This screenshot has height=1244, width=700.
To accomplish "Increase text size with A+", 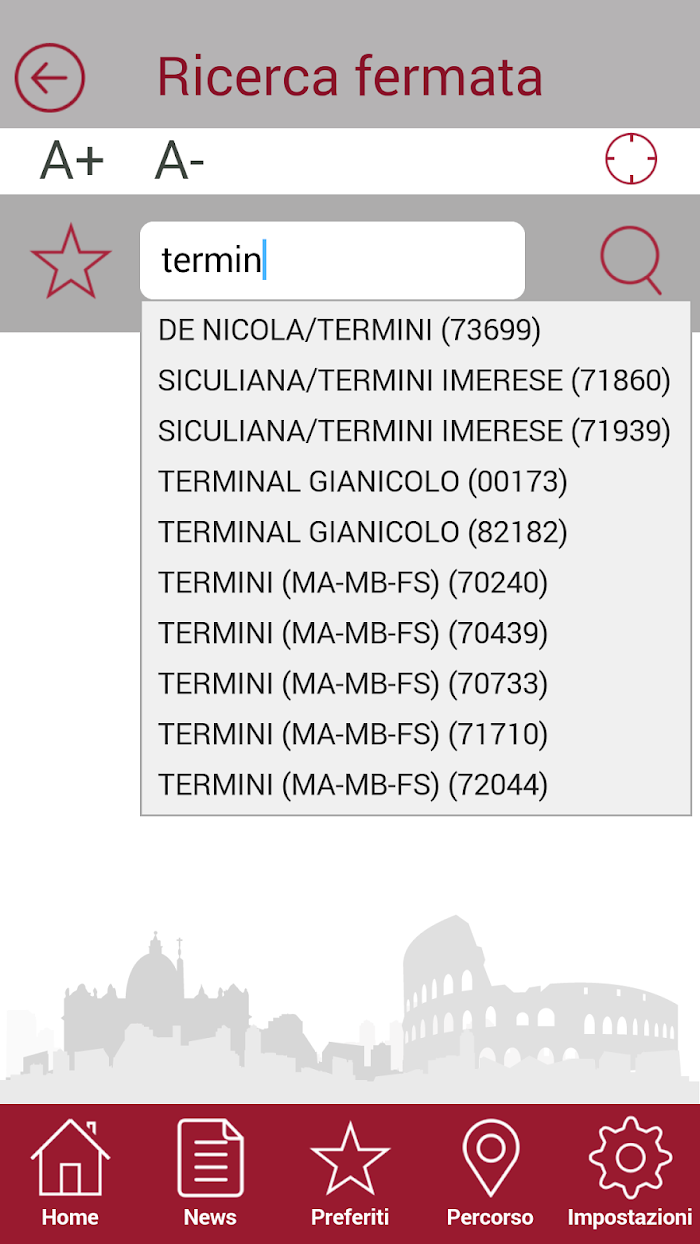I will click(x=72, y=161).
